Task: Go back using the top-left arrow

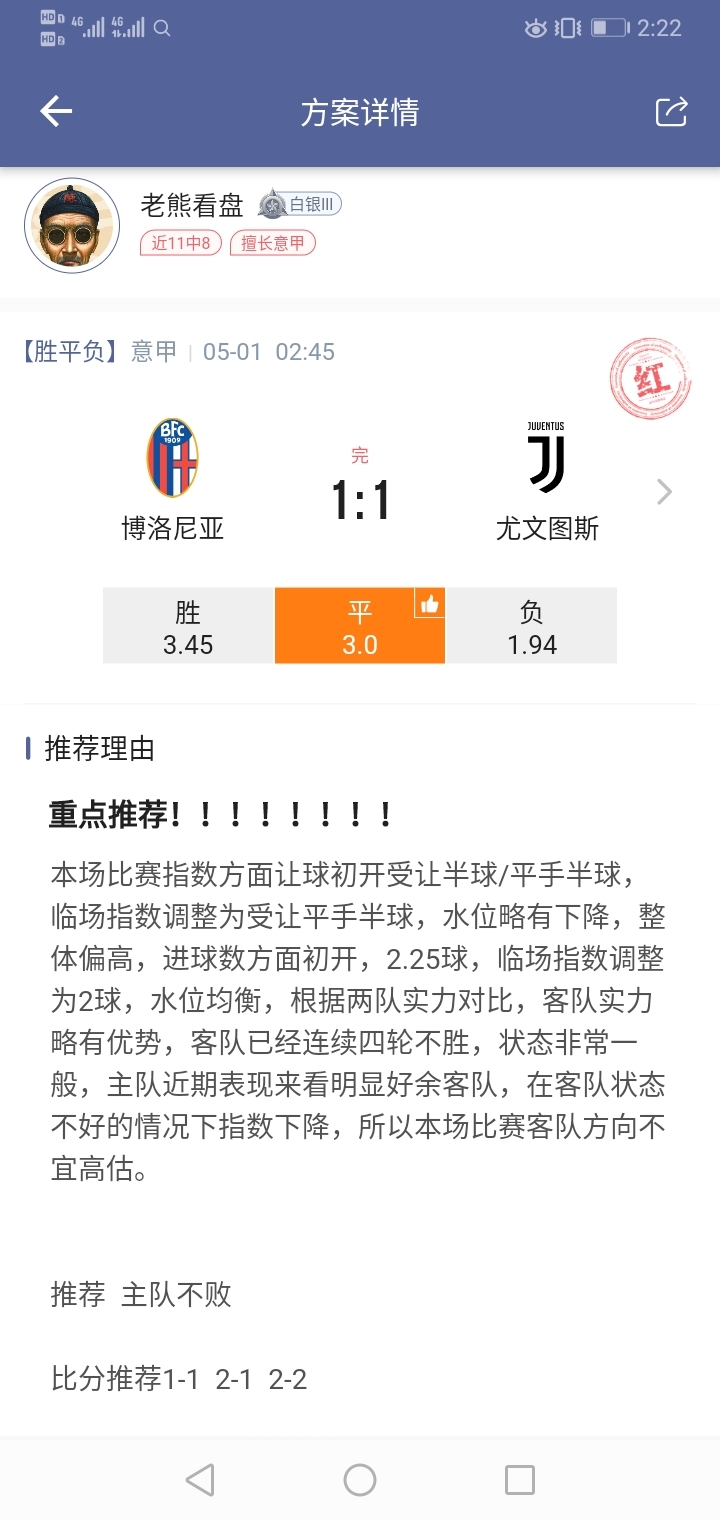Action: pos(56,112)
